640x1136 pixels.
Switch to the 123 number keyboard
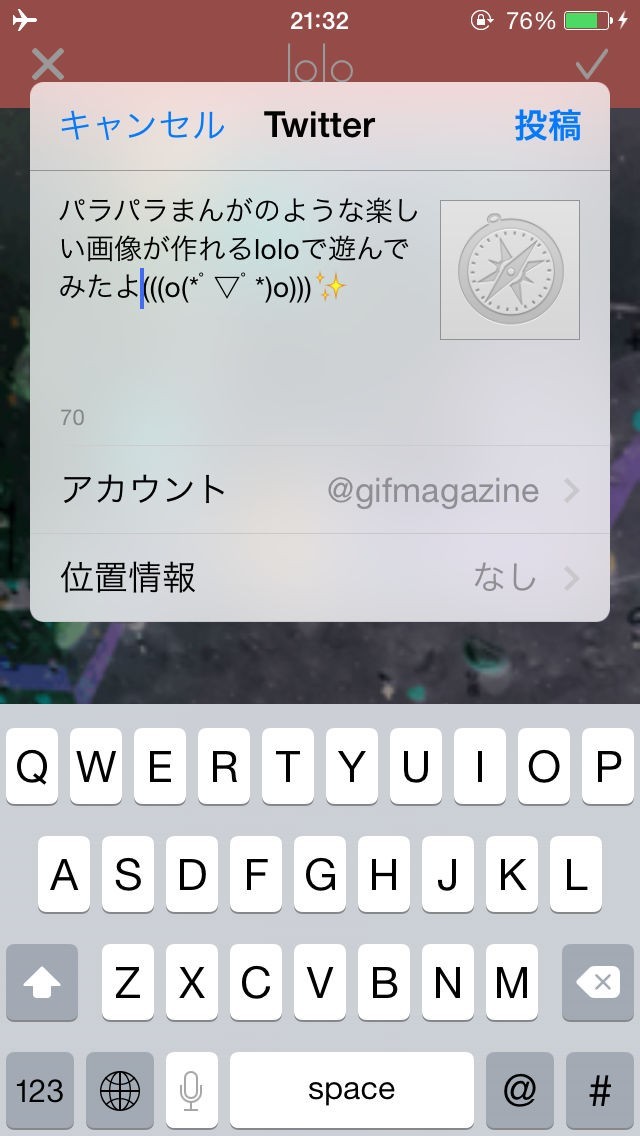pos(40,1090)
